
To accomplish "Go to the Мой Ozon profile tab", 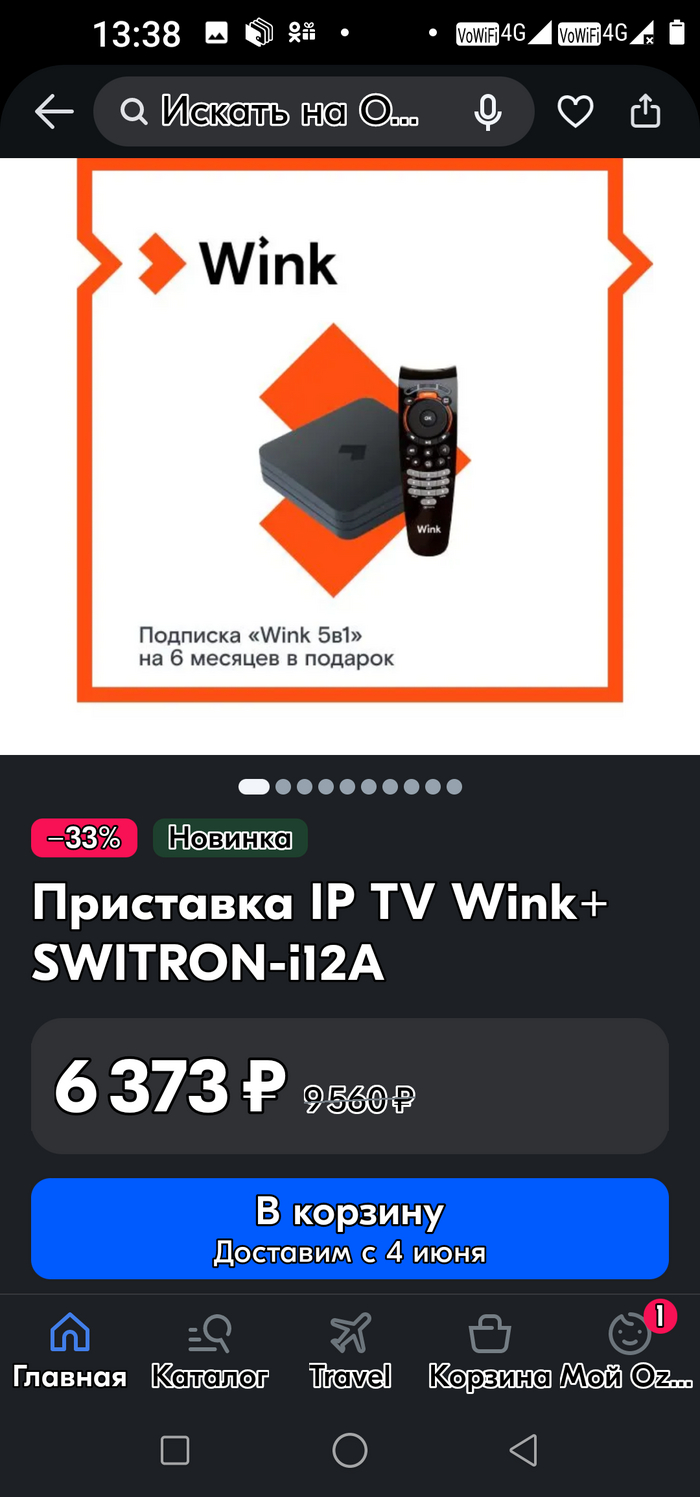I will click(628, 1350).
